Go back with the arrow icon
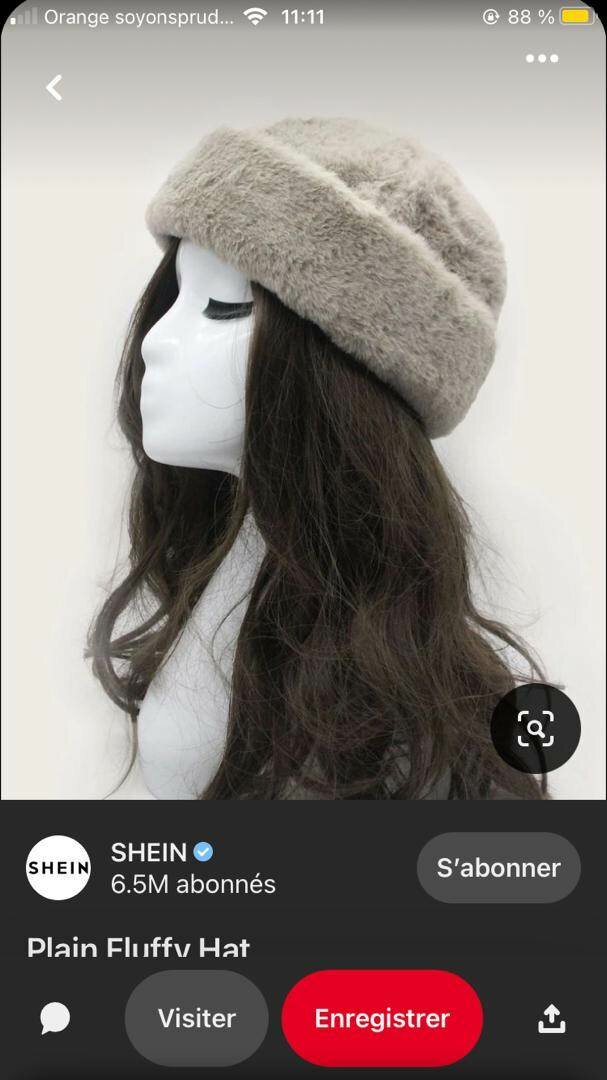 click(x=54, y=88)
